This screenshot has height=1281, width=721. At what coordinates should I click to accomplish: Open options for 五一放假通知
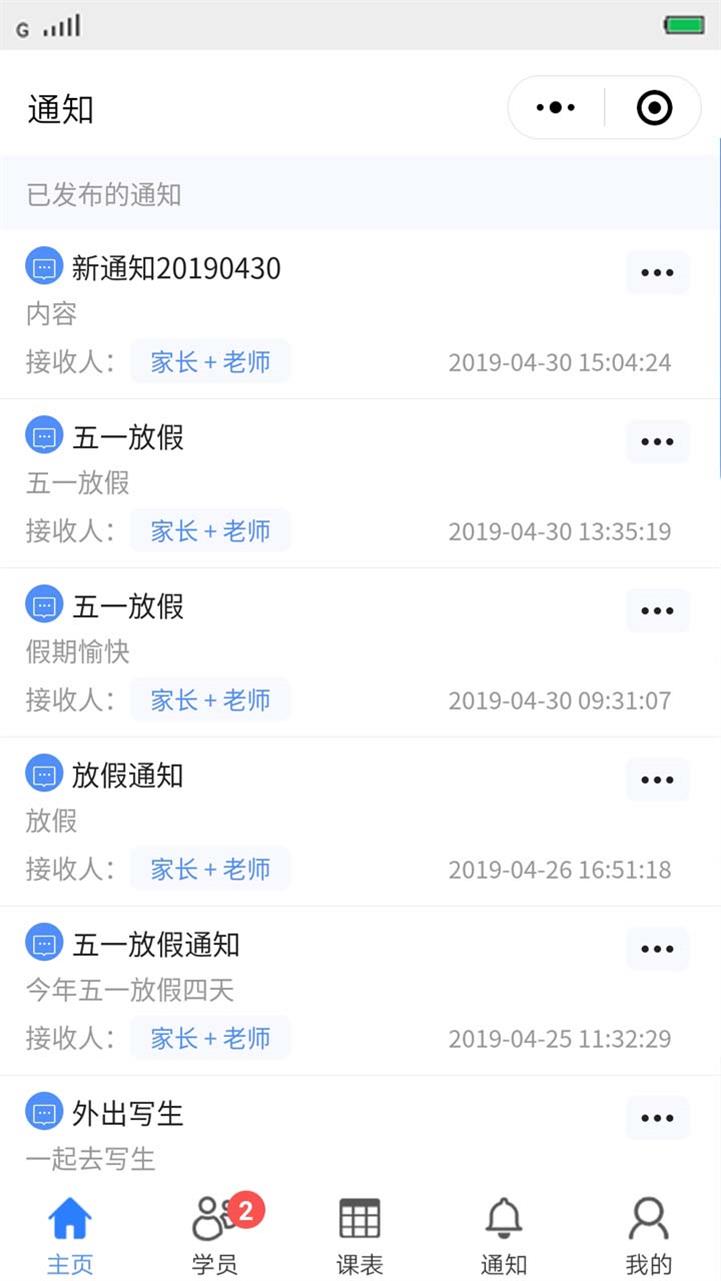(x=657, y=948)
